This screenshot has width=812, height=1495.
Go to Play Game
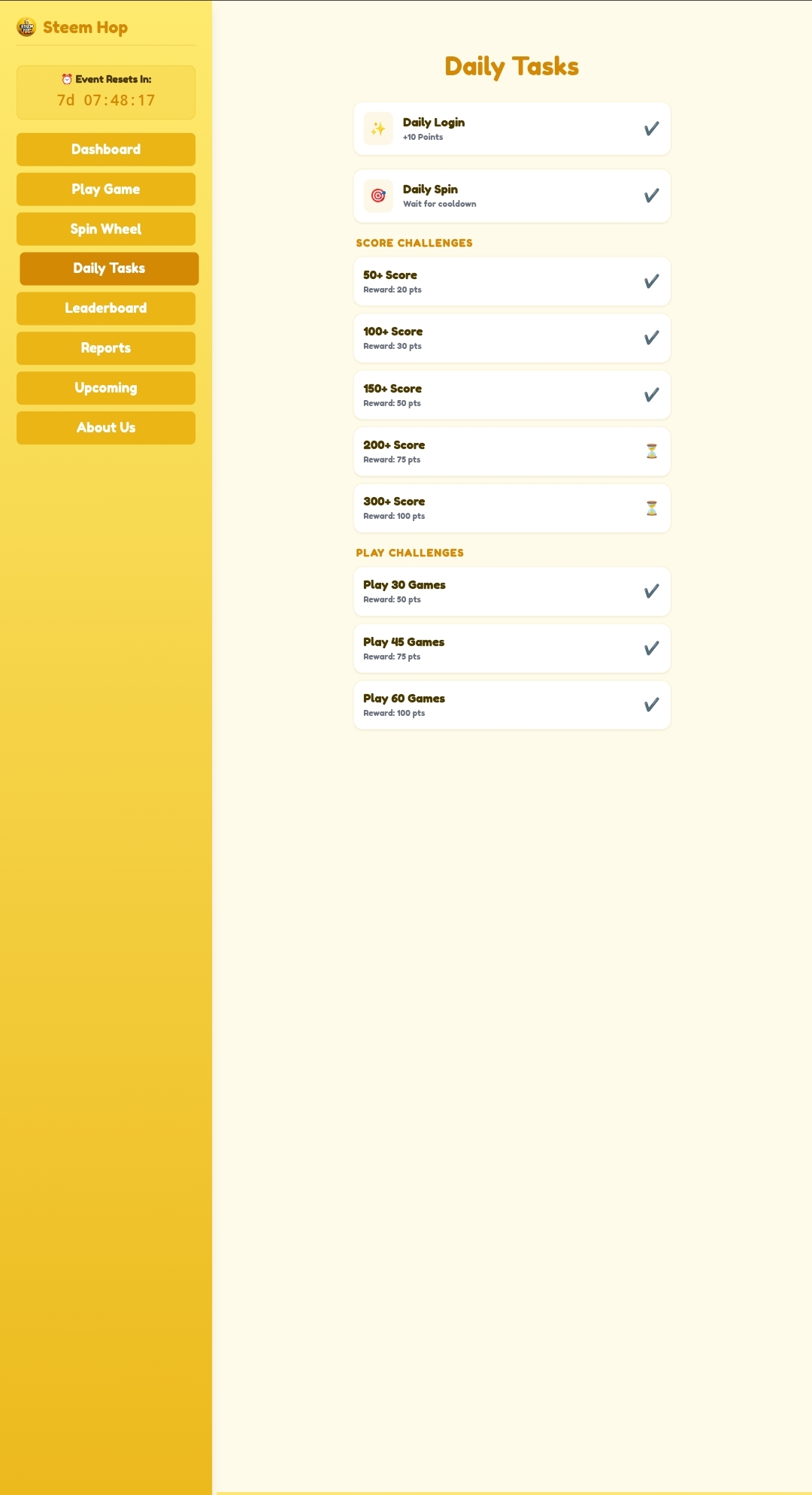tap(106, 190)
